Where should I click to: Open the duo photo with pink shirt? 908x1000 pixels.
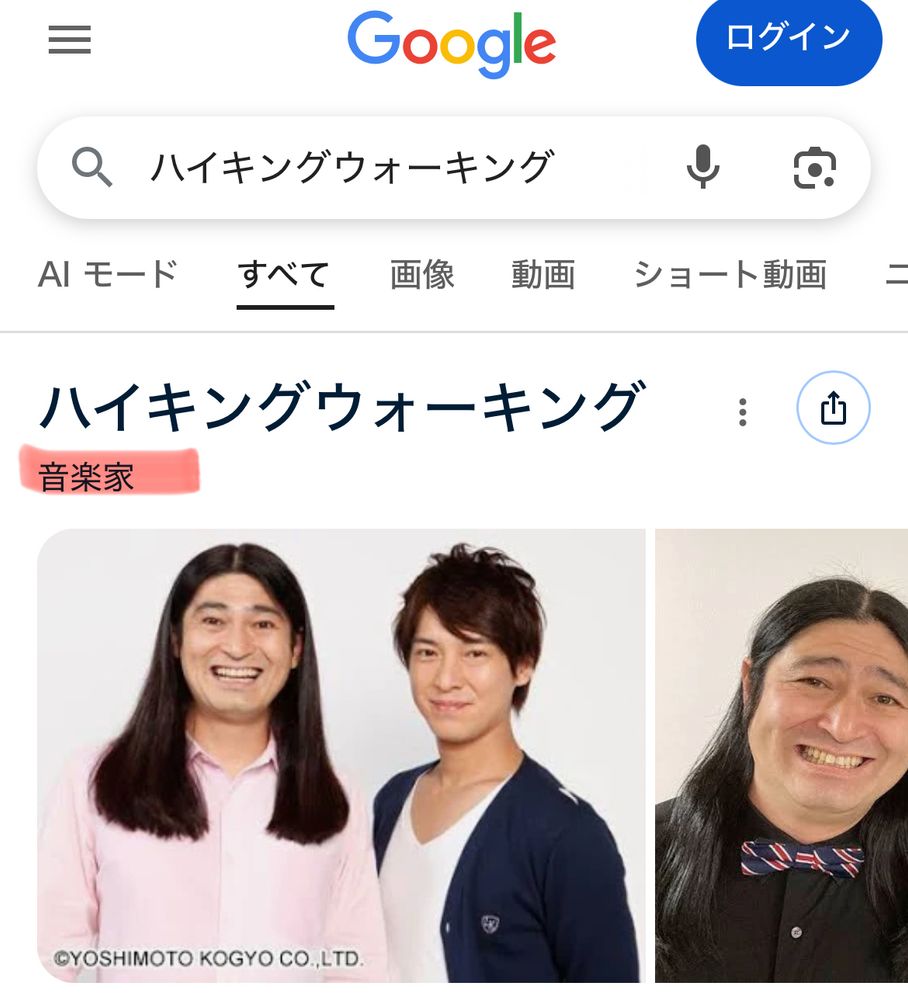click(x=344, y=760)
